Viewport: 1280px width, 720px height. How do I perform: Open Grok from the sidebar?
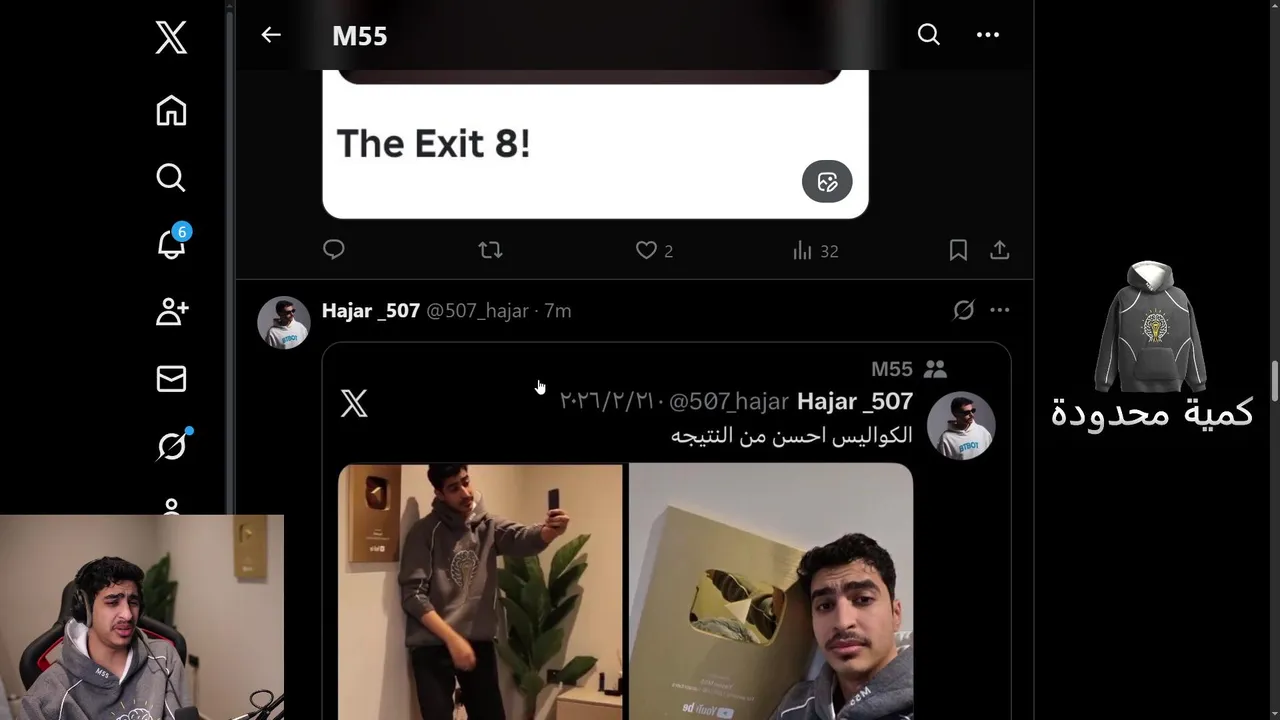[171, 446]
